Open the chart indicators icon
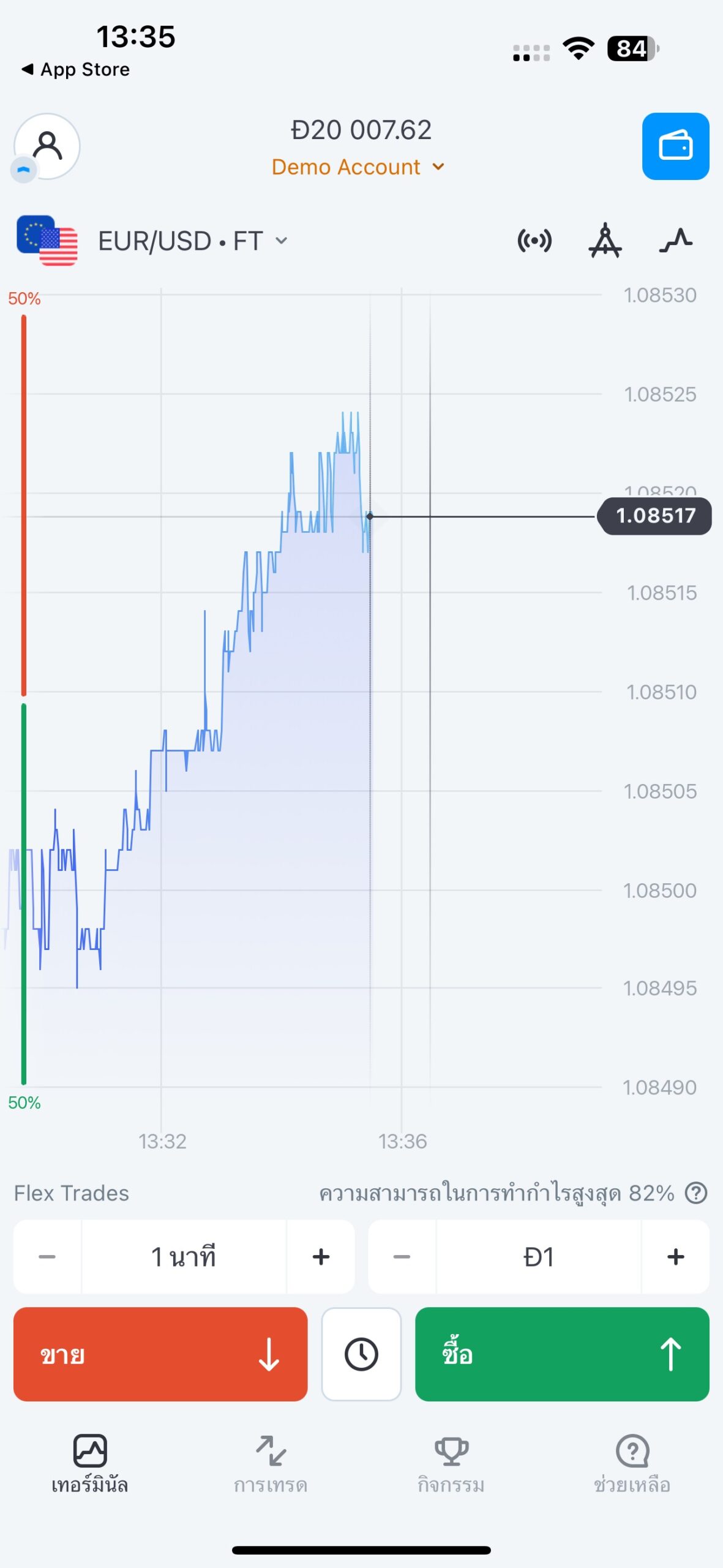The height and width of the screenshot is (1568, 723). (676, 241)
